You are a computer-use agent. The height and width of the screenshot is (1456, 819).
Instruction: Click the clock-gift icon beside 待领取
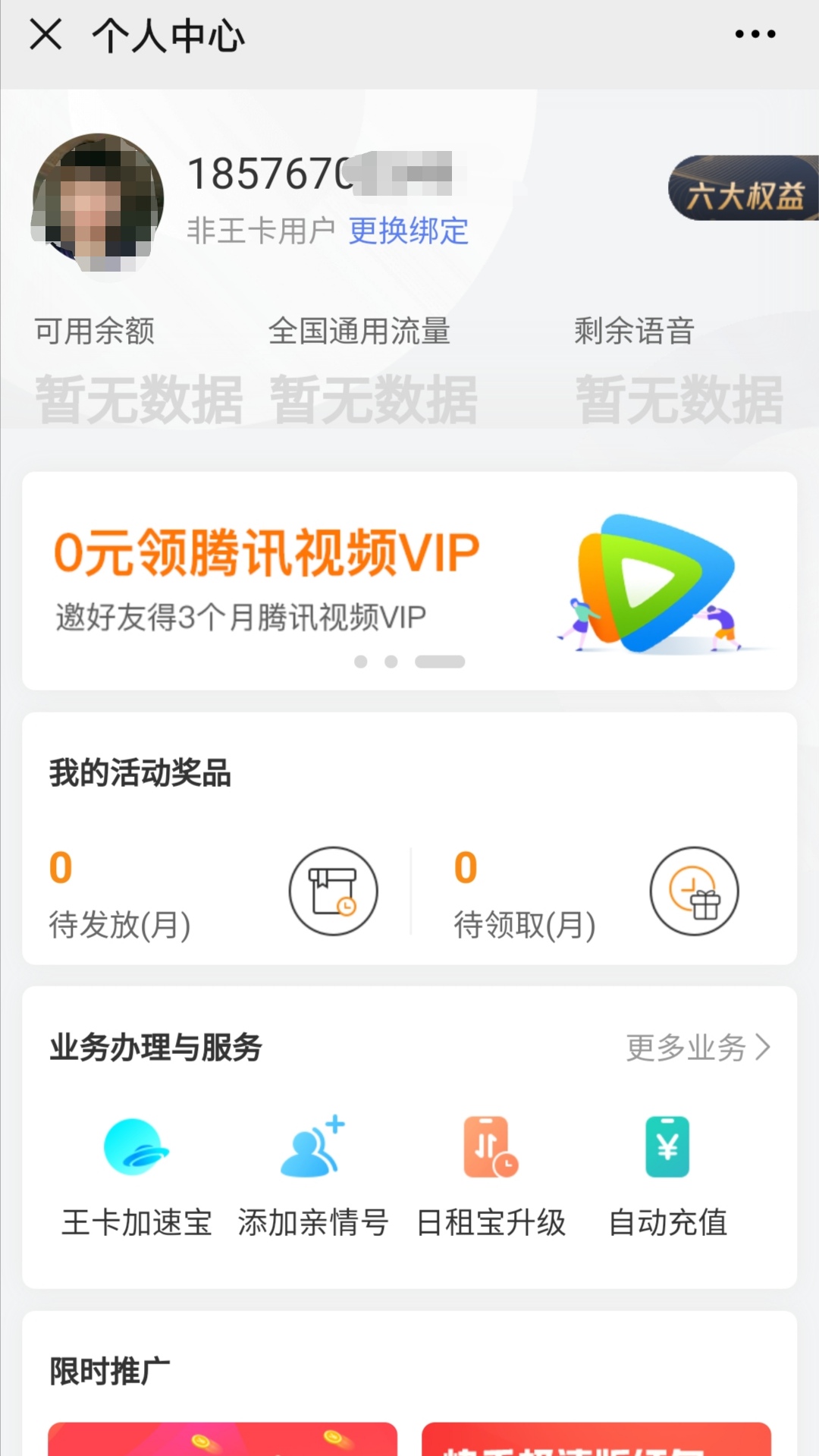click(x=694, y=892)
